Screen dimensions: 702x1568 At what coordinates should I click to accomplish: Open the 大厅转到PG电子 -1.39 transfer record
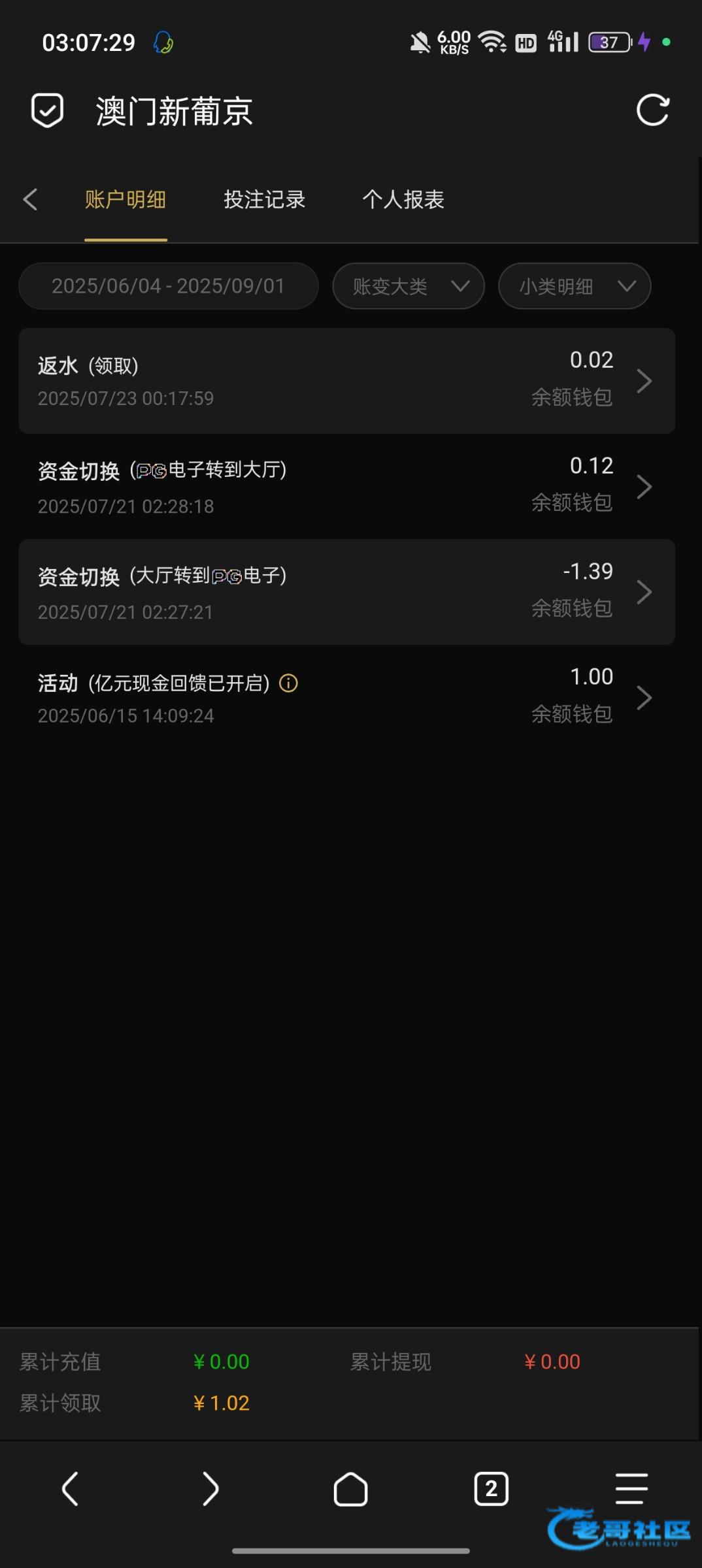346,592
